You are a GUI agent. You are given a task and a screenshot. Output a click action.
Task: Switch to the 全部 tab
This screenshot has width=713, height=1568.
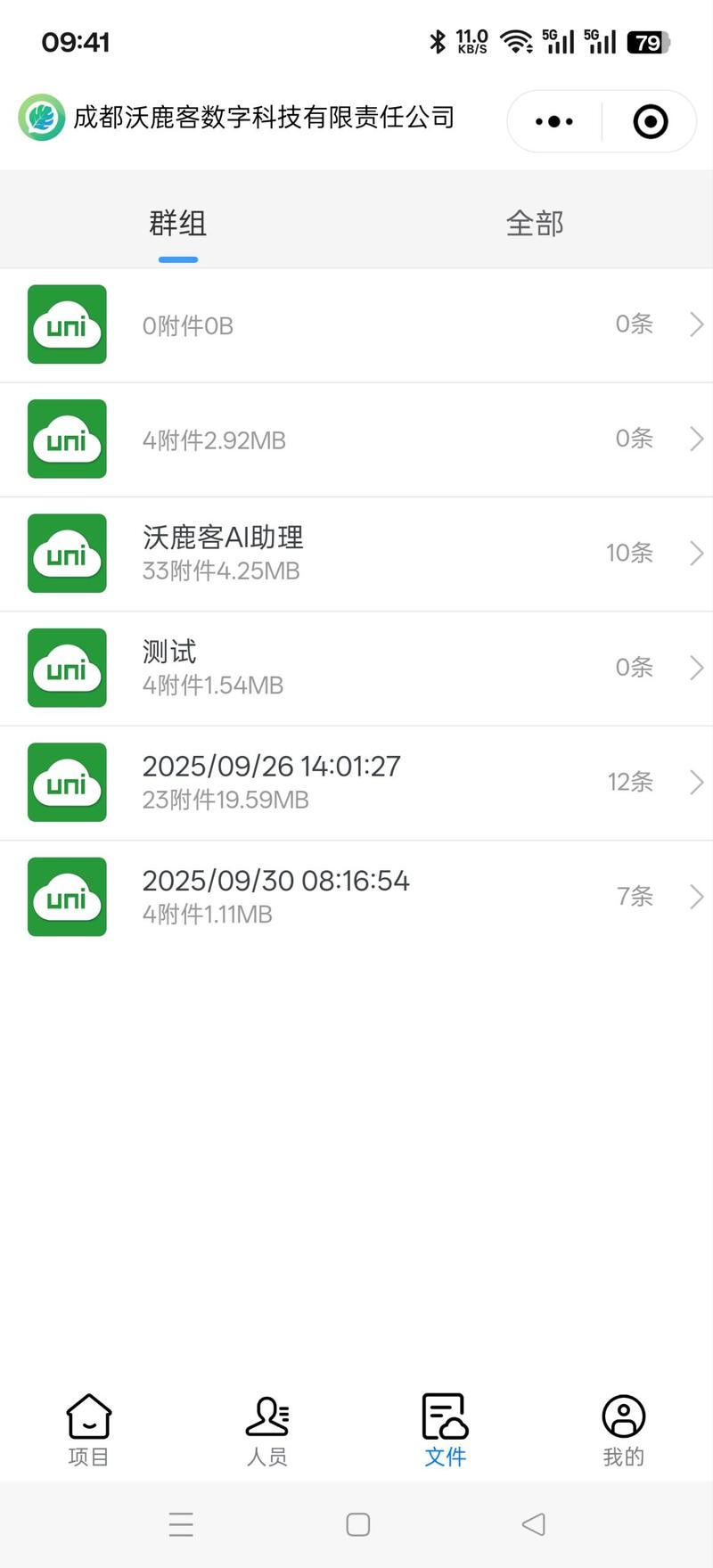pyautogui.click(x=535, y=223)
